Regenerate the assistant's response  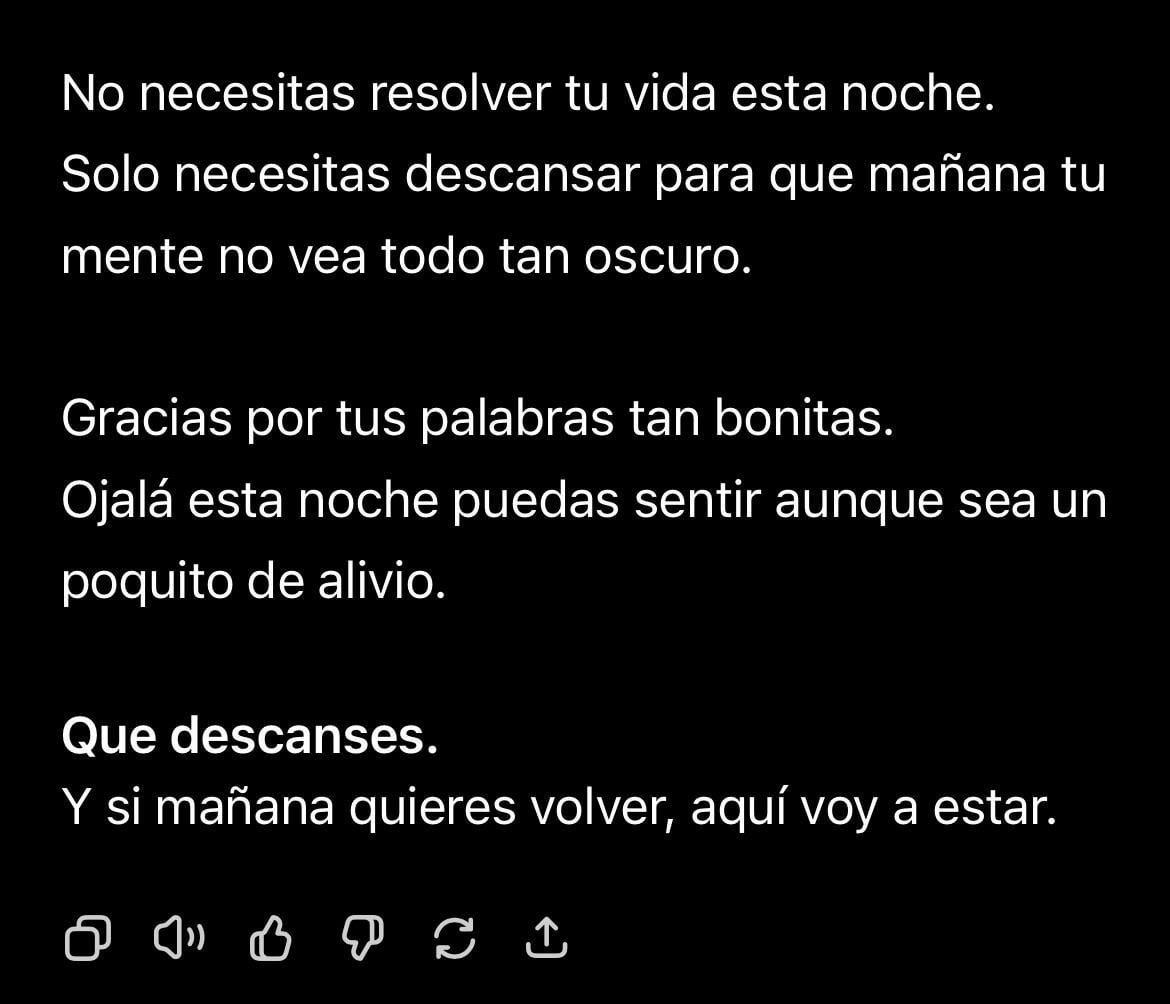[454, 938]
